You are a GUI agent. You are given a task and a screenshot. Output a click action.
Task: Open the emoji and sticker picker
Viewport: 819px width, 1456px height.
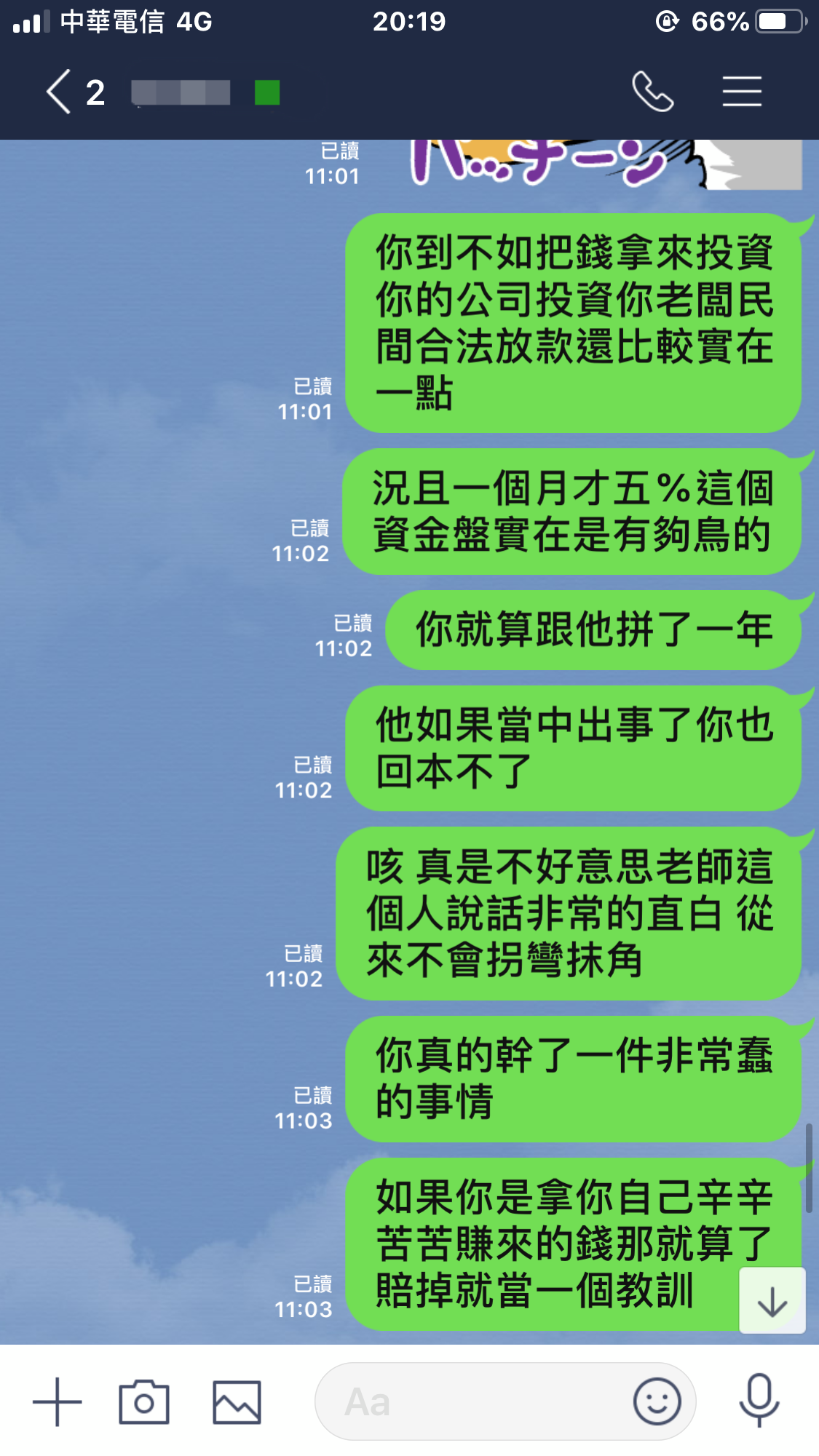click(x=657, y=1401)
